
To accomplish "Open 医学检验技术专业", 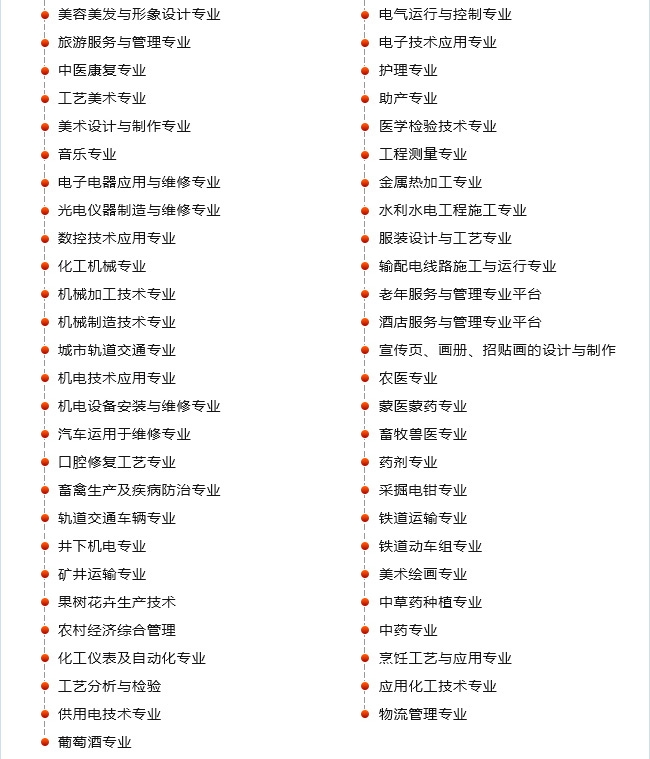I will point(438,126).
